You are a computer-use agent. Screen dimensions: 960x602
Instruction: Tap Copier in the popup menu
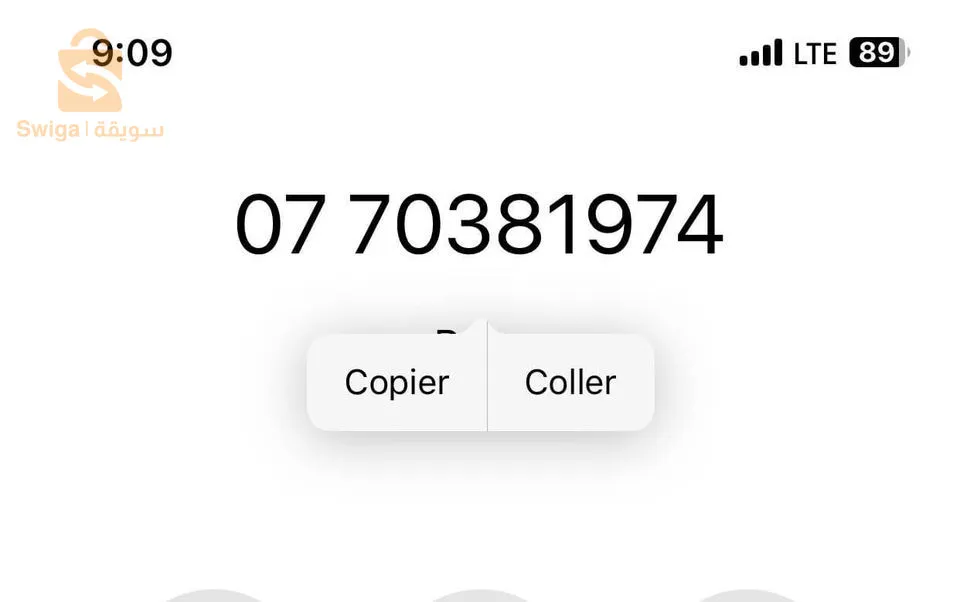(397, 383)
